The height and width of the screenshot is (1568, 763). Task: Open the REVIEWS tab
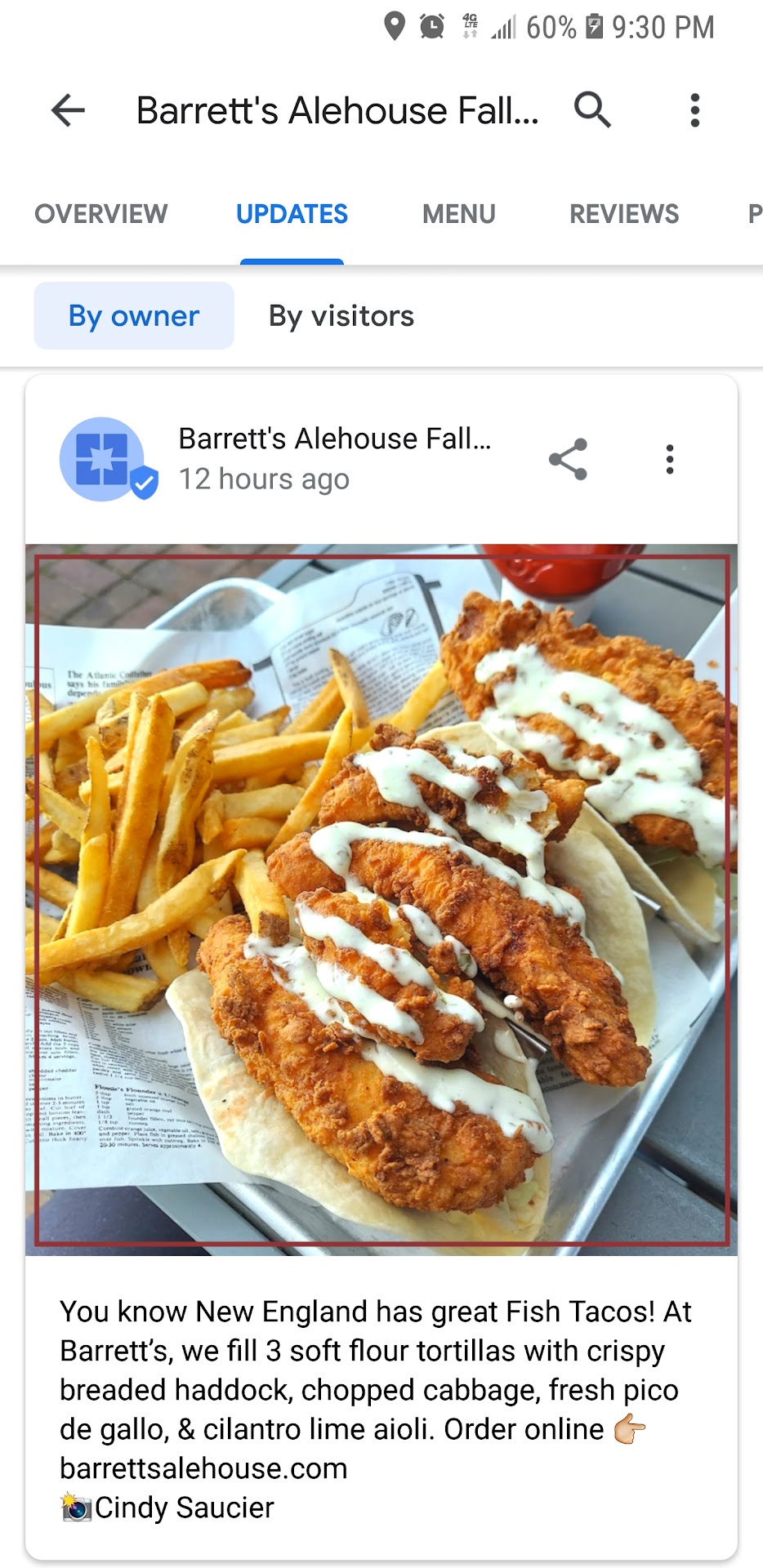pos(624,214)
